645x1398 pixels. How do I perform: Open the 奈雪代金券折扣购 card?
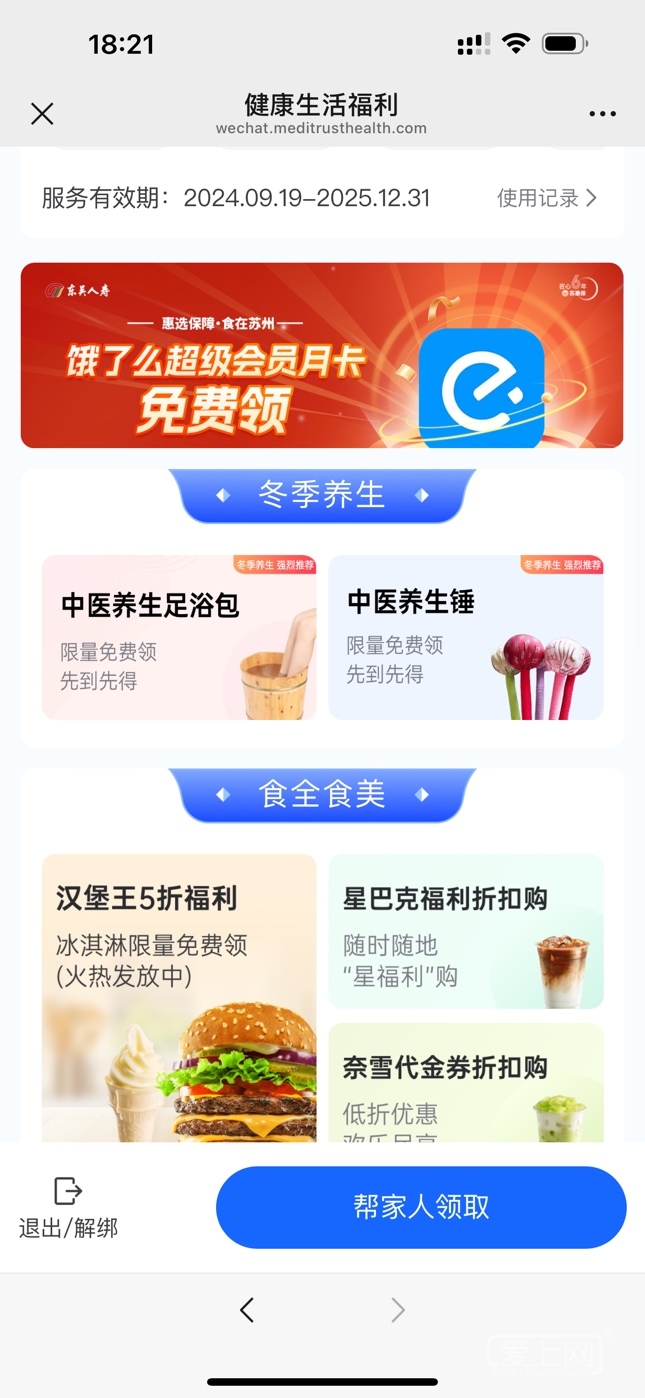click(x=466, y=1082)
